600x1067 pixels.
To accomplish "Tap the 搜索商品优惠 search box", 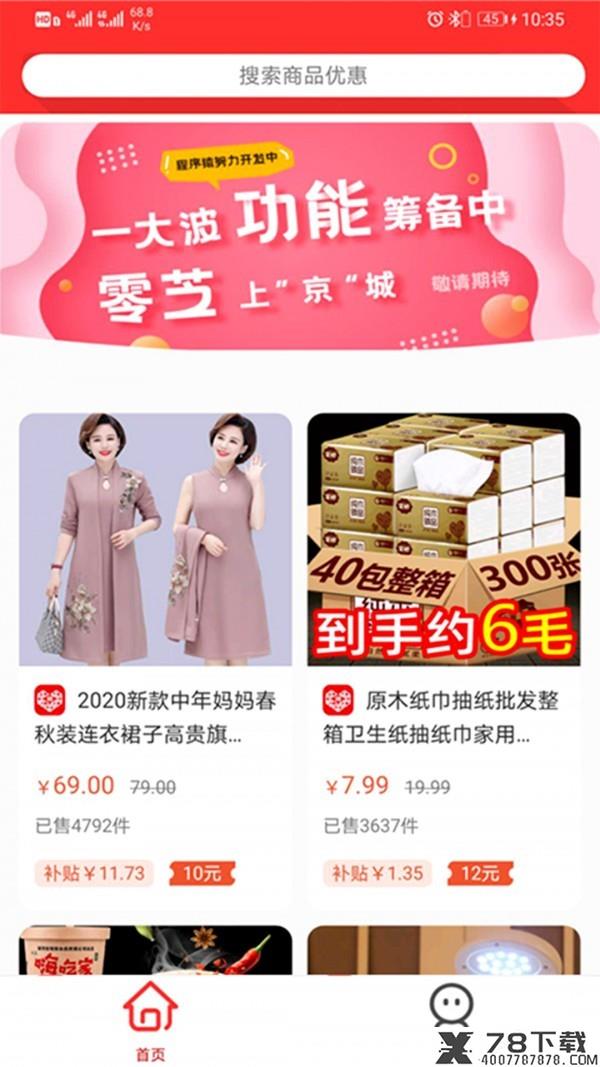I will pyautogui.click(x=303, y=75).
